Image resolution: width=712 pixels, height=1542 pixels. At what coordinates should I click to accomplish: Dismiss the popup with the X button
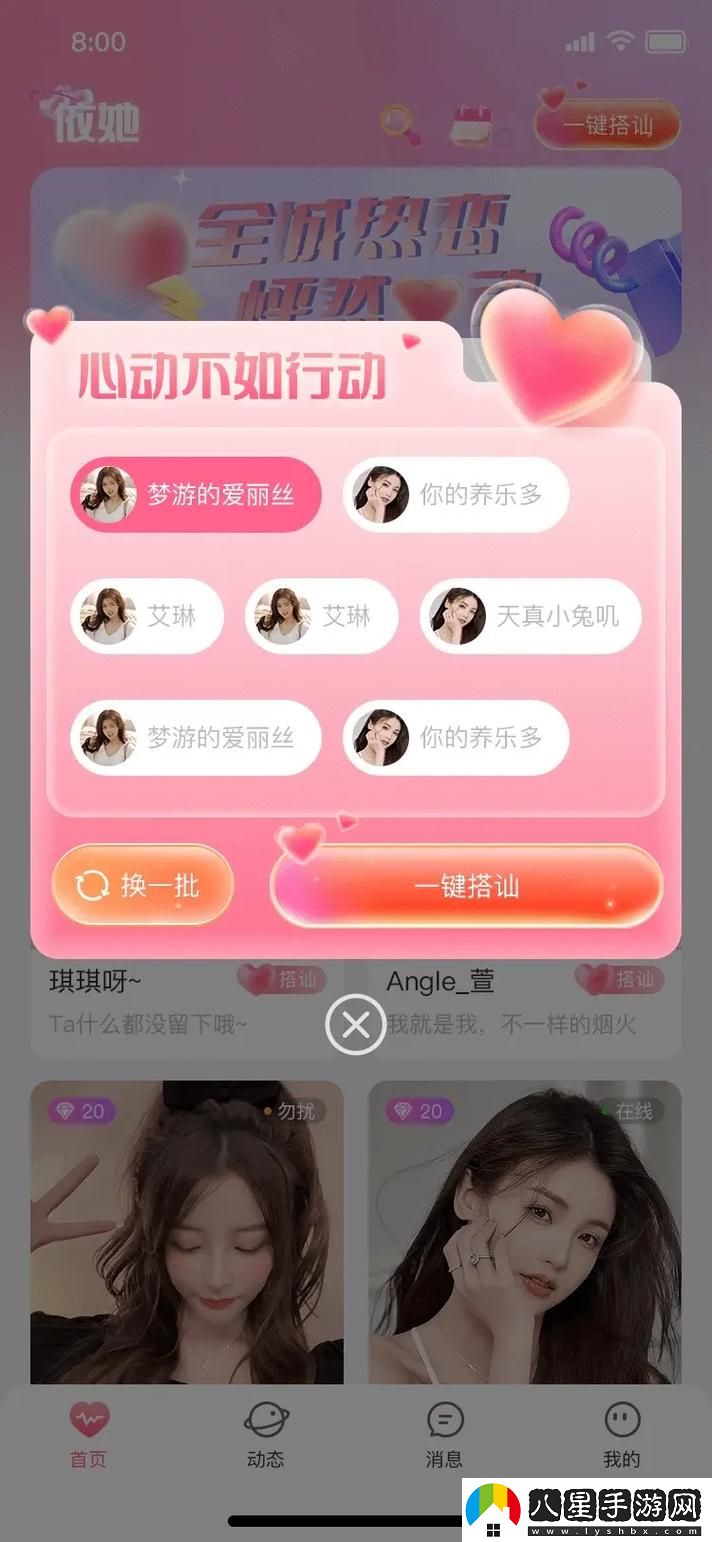[355, 1024]
